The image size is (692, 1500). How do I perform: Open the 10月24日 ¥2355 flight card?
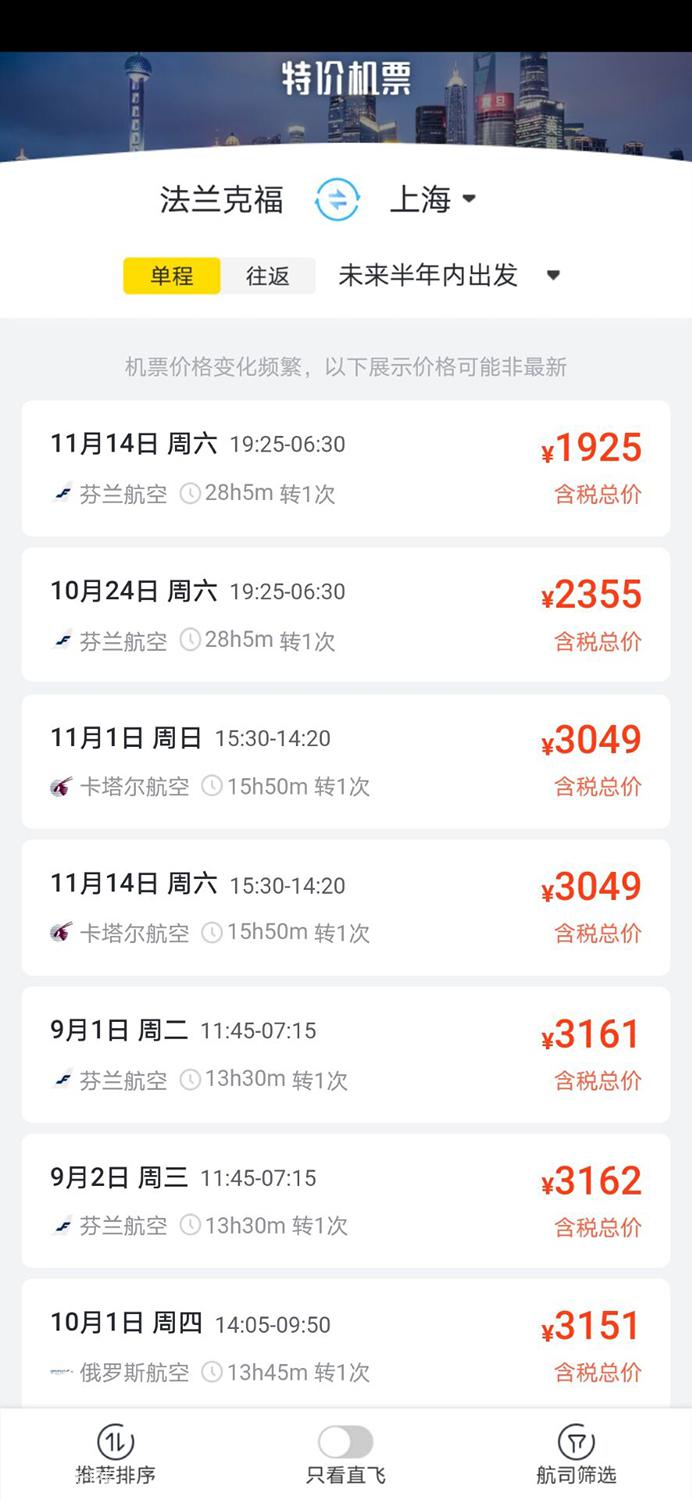click(x=346, y=615)
